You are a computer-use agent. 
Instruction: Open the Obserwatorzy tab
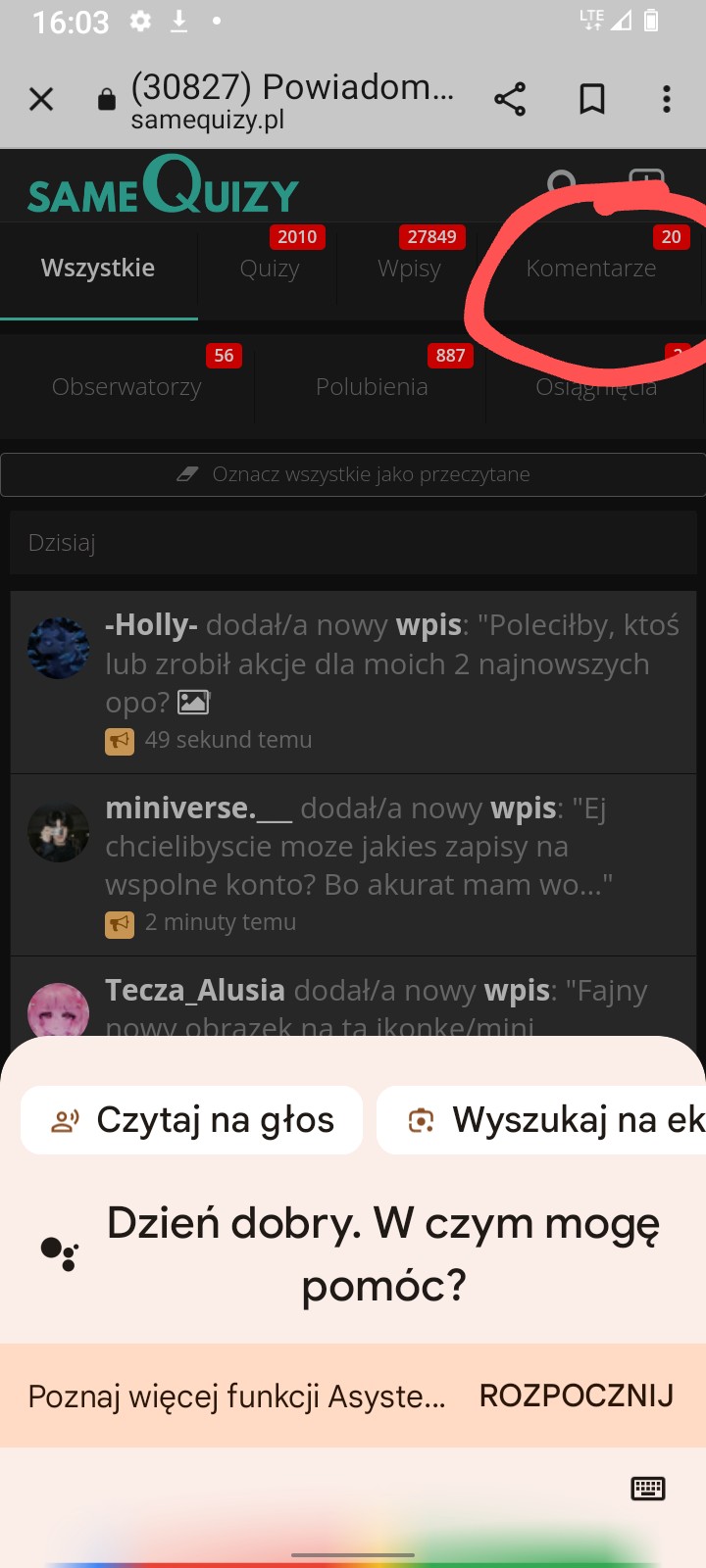coord(126,387)
